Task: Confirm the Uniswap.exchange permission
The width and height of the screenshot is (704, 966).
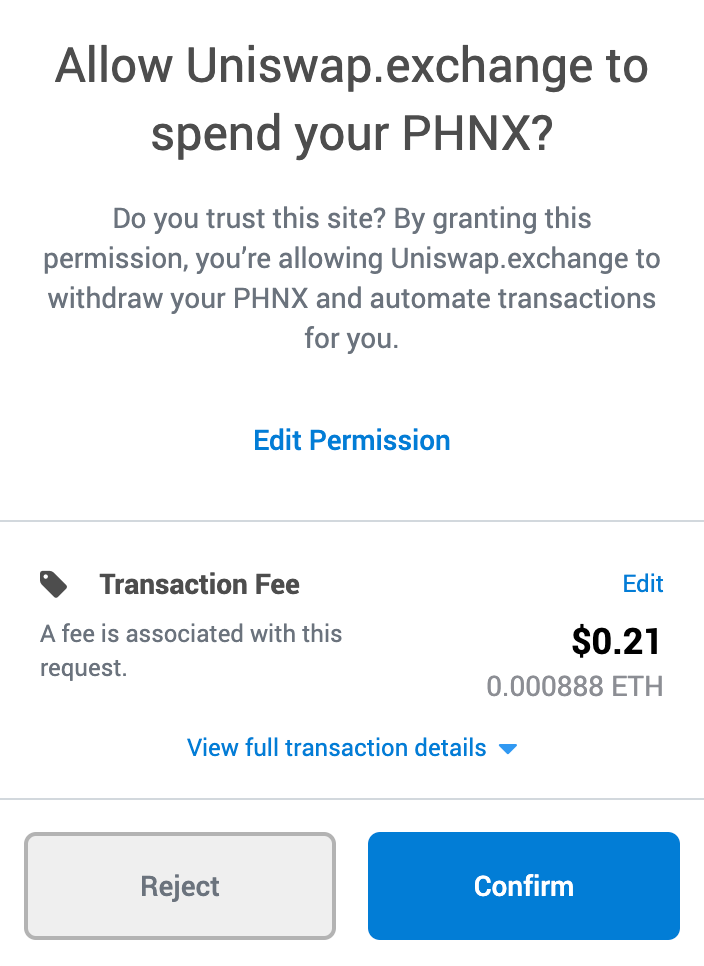Action: [x=523, y=886]
